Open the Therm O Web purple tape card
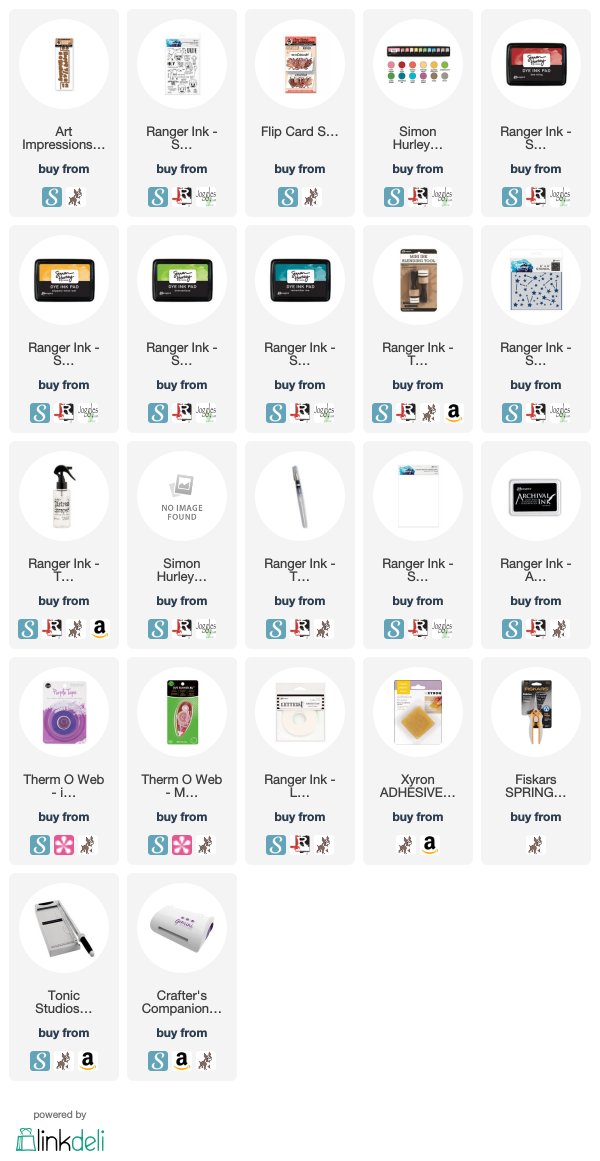Viewport: 600px width, 1161px height. click(64, 760)
